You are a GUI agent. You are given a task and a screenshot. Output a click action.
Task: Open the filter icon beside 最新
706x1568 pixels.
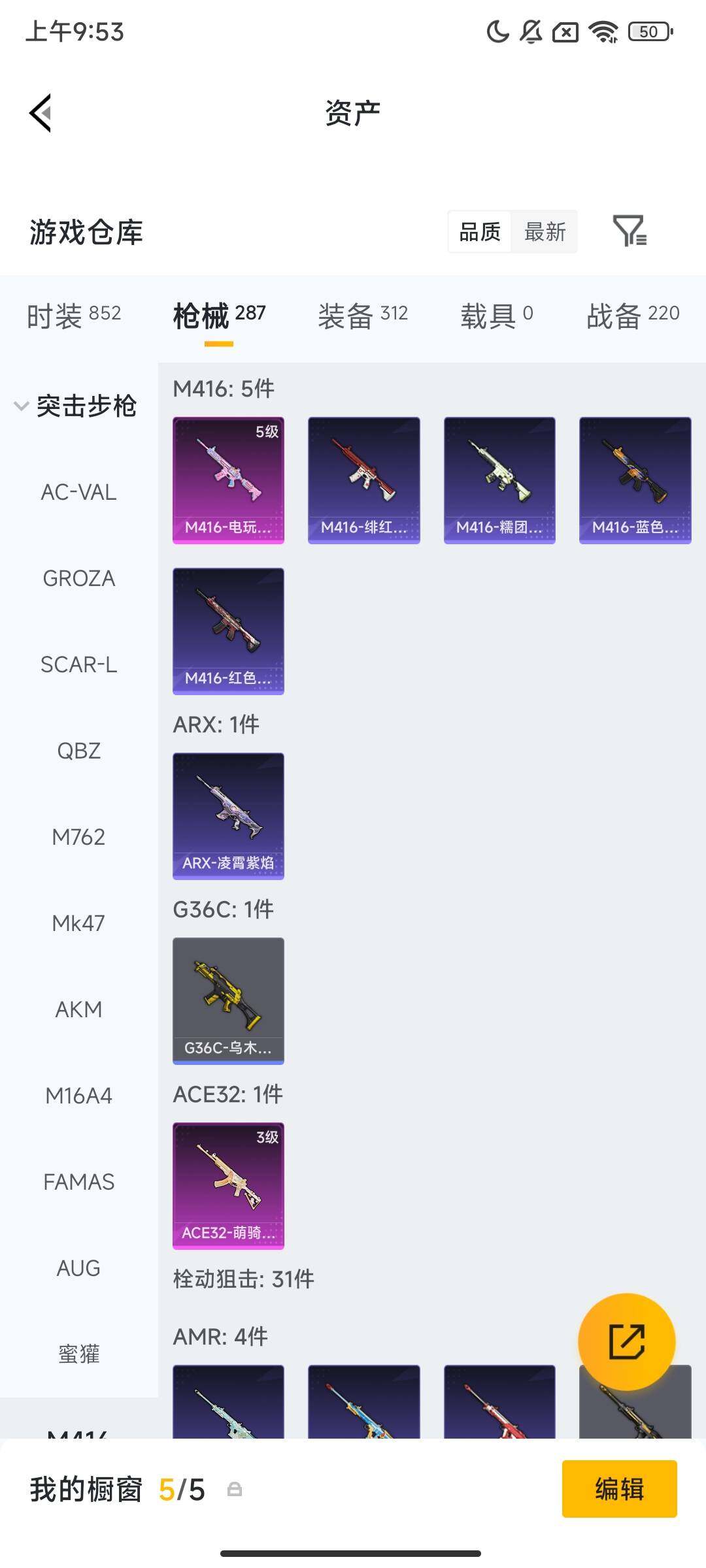pos(630,231)
